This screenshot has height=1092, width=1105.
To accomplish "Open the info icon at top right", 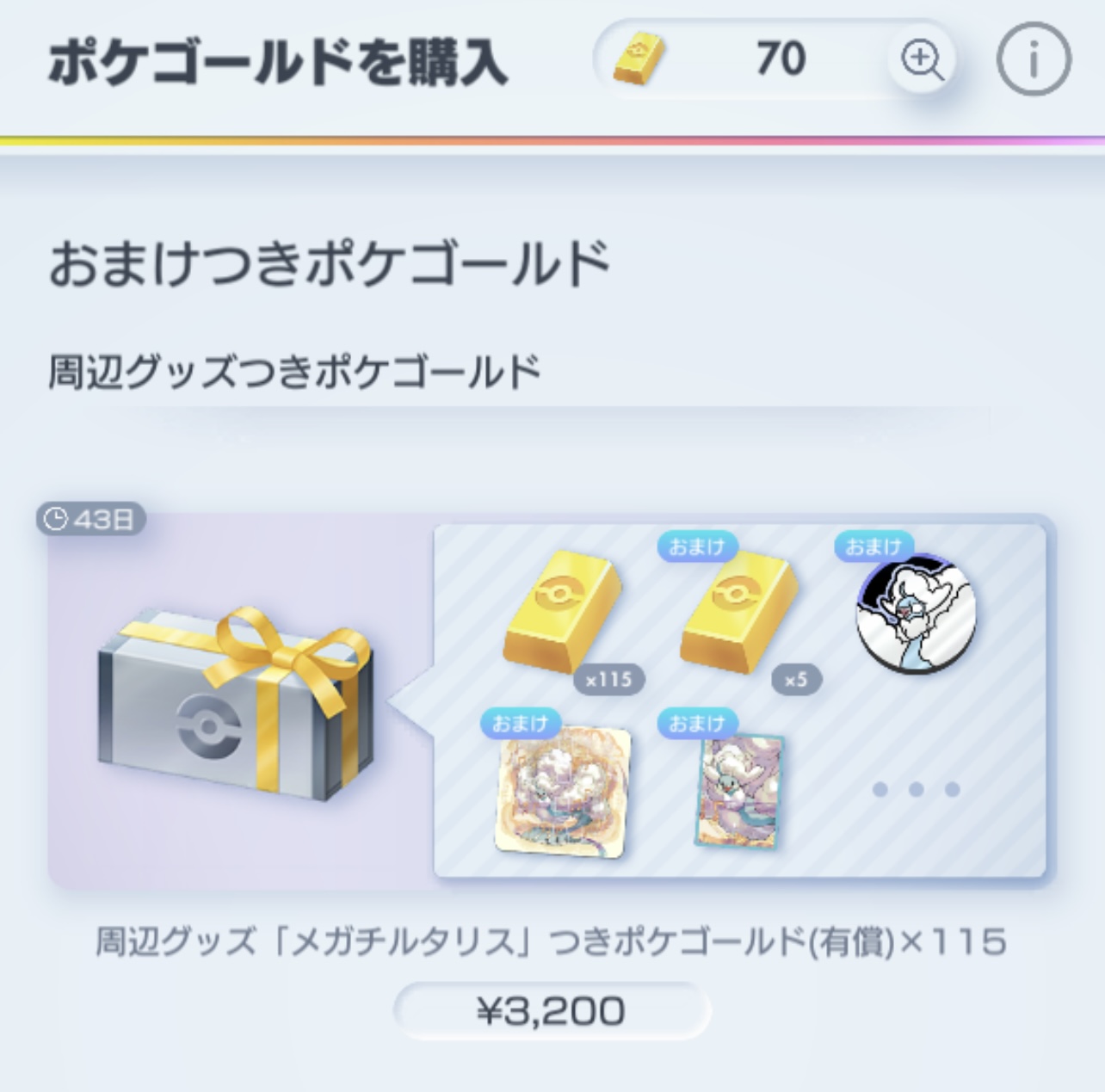I will coord(1033,60).
